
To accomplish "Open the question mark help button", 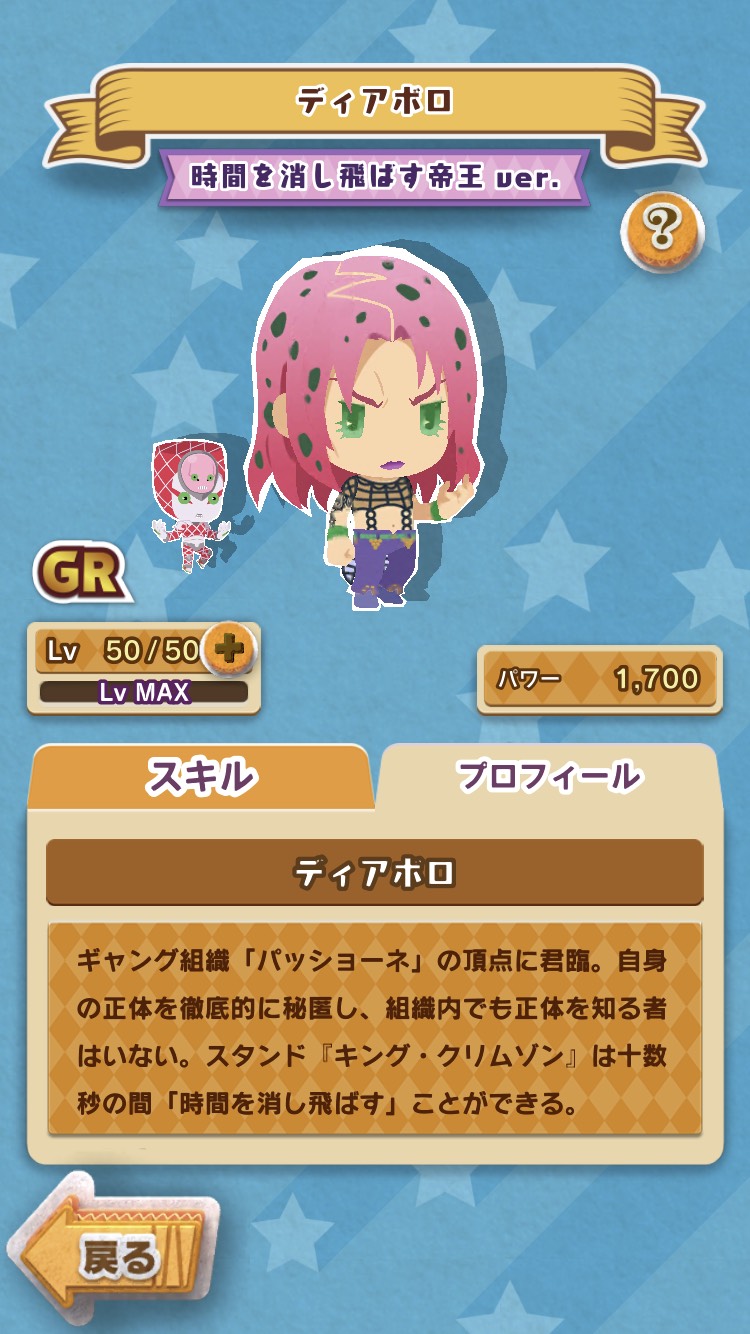I will click(662, 231).
